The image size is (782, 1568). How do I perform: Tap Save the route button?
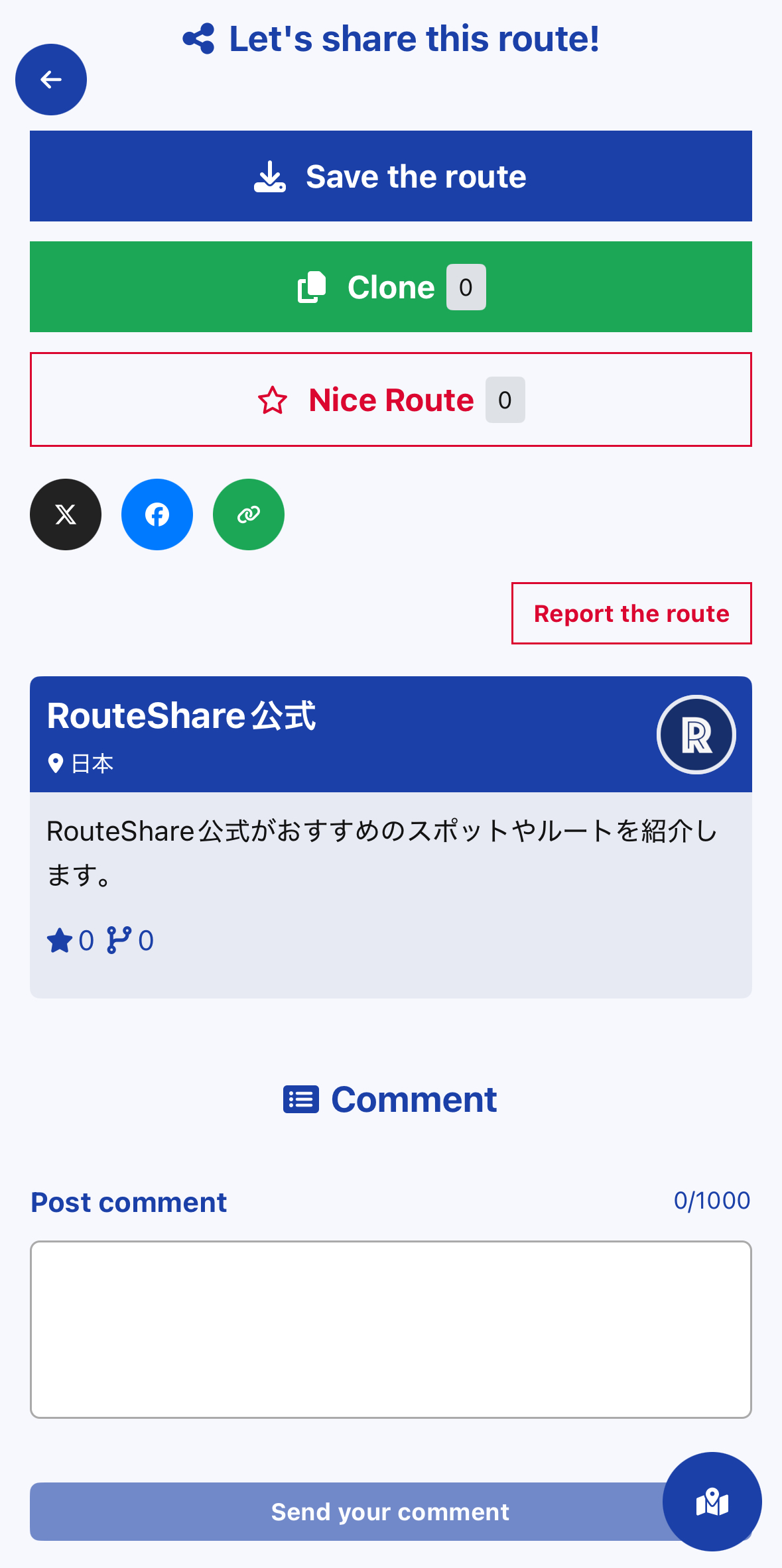[391, 176]
